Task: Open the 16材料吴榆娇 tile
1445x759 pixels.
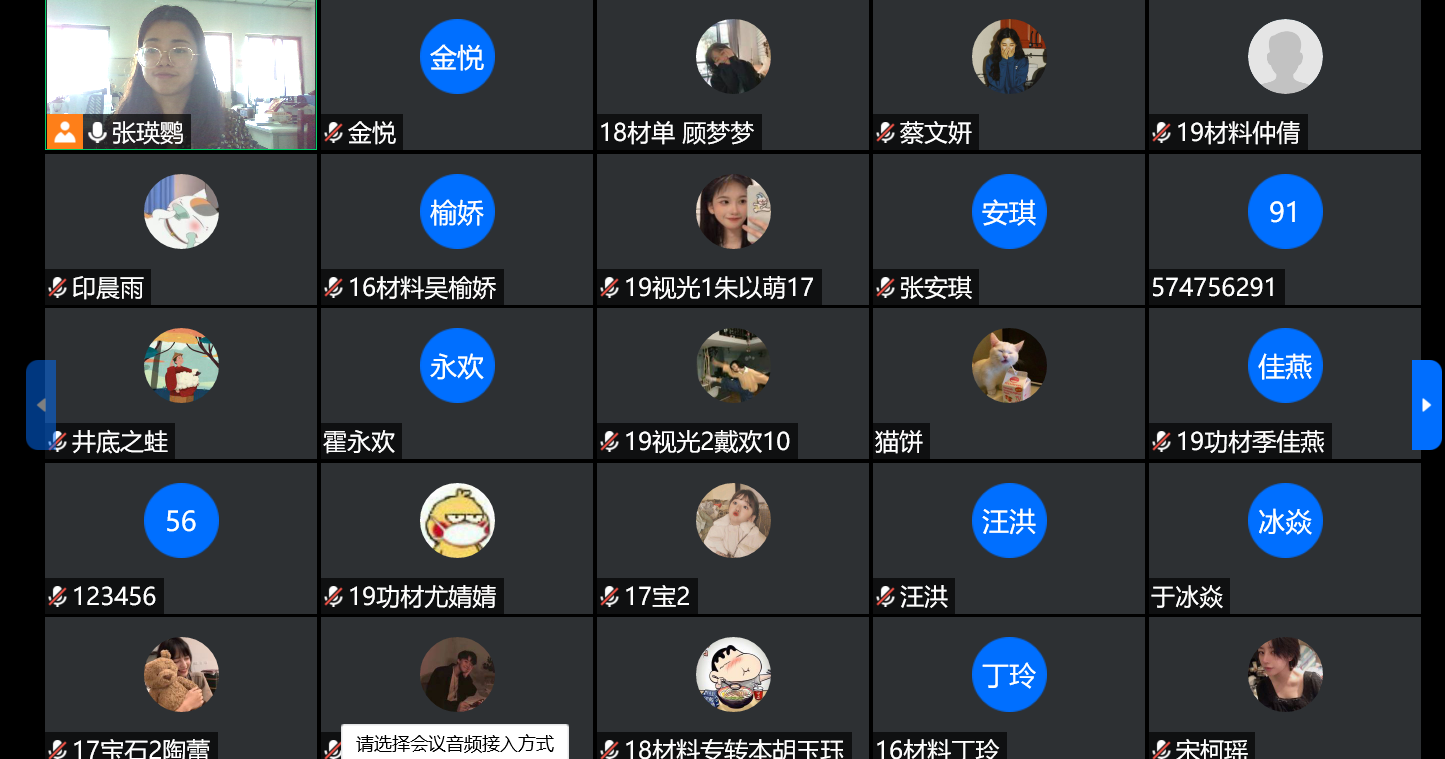Action: (x=457, y=228)
